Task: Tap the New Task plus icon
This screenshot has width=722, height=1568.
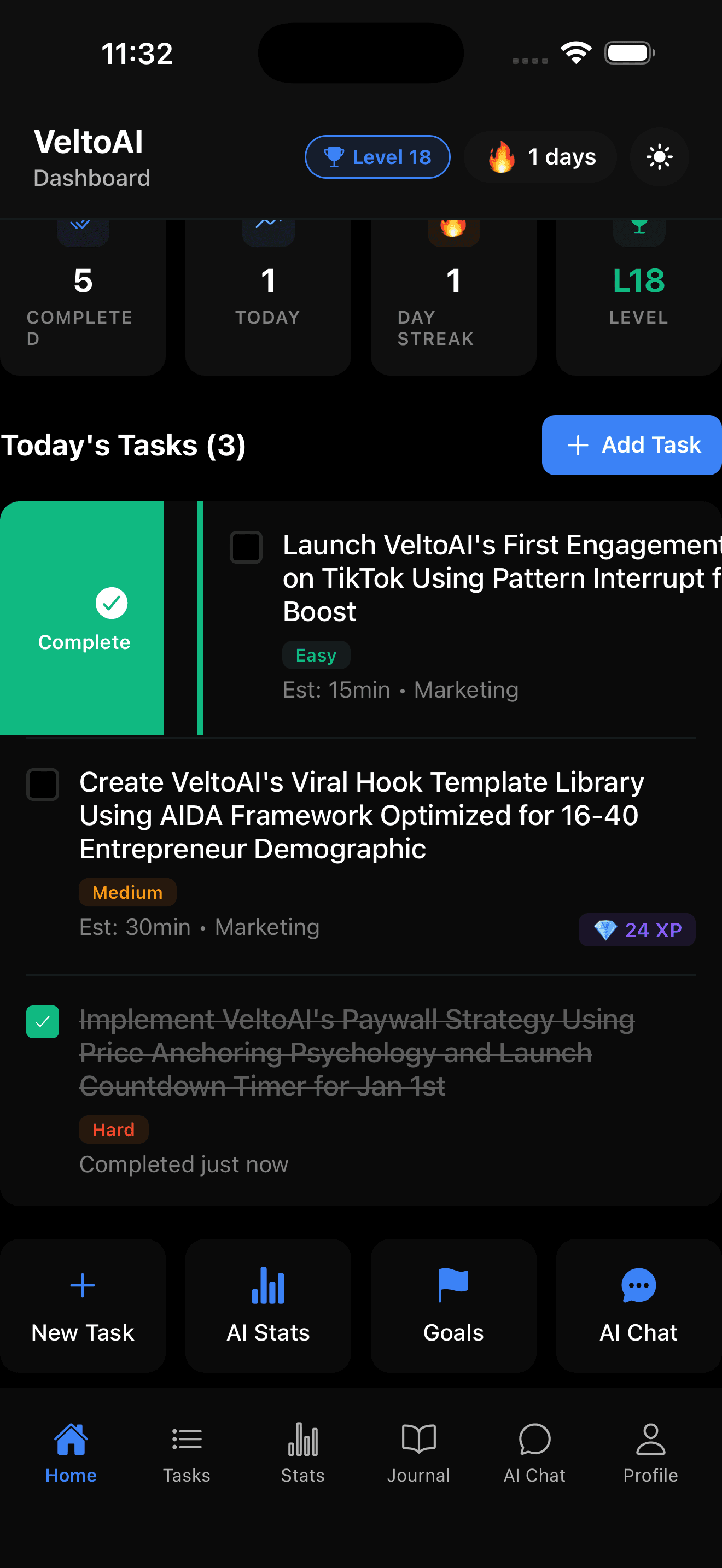Action: tap(83, 1285)
